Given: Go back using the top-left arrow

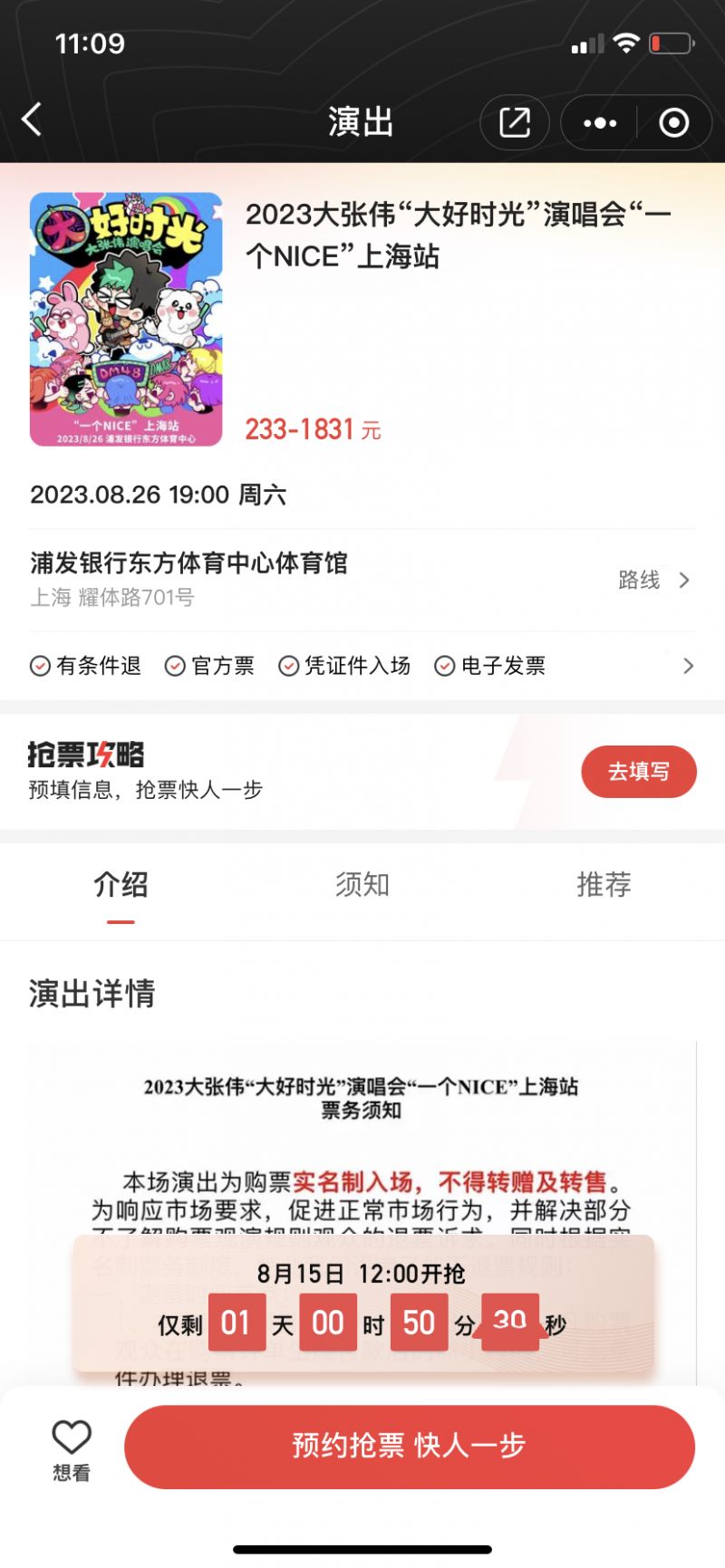Looking at the screenshot, I should 33,120.
